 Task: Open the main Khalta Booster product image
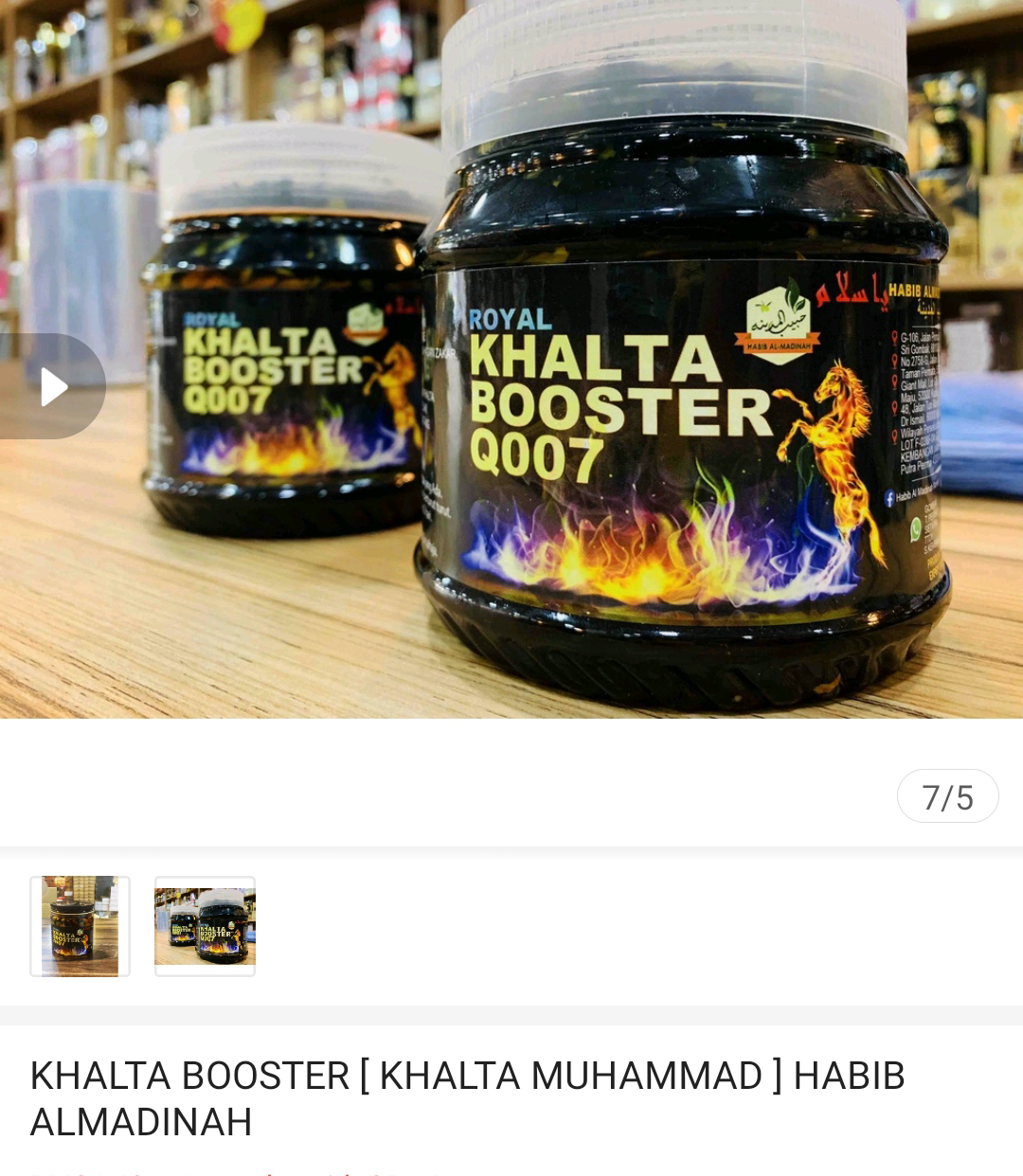511,359
